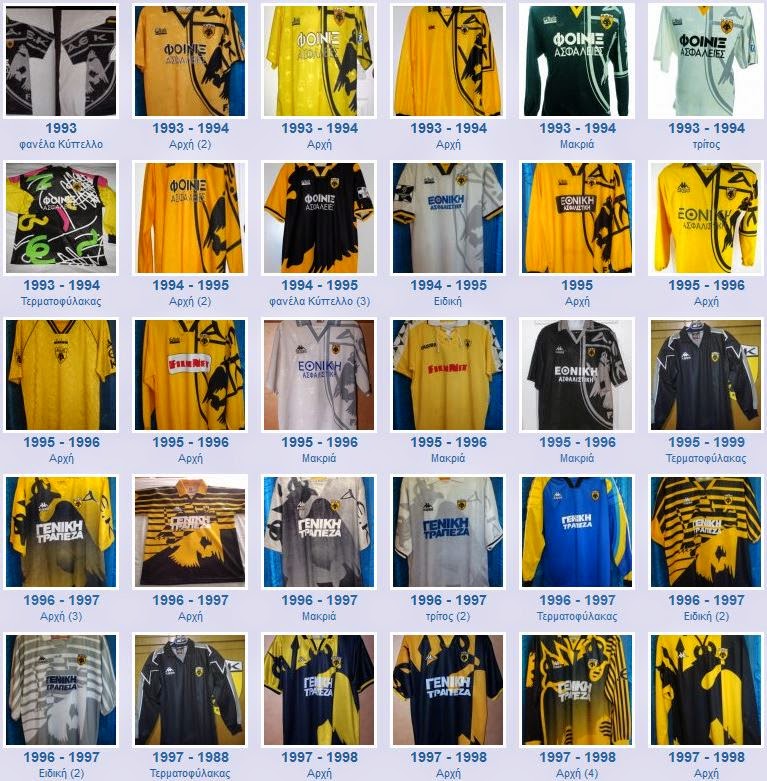Open 1993 - 1994 Τερματοφύλακας goalkeeper jersey
This screenshot has height=781, width=767.
pos(61,219)
